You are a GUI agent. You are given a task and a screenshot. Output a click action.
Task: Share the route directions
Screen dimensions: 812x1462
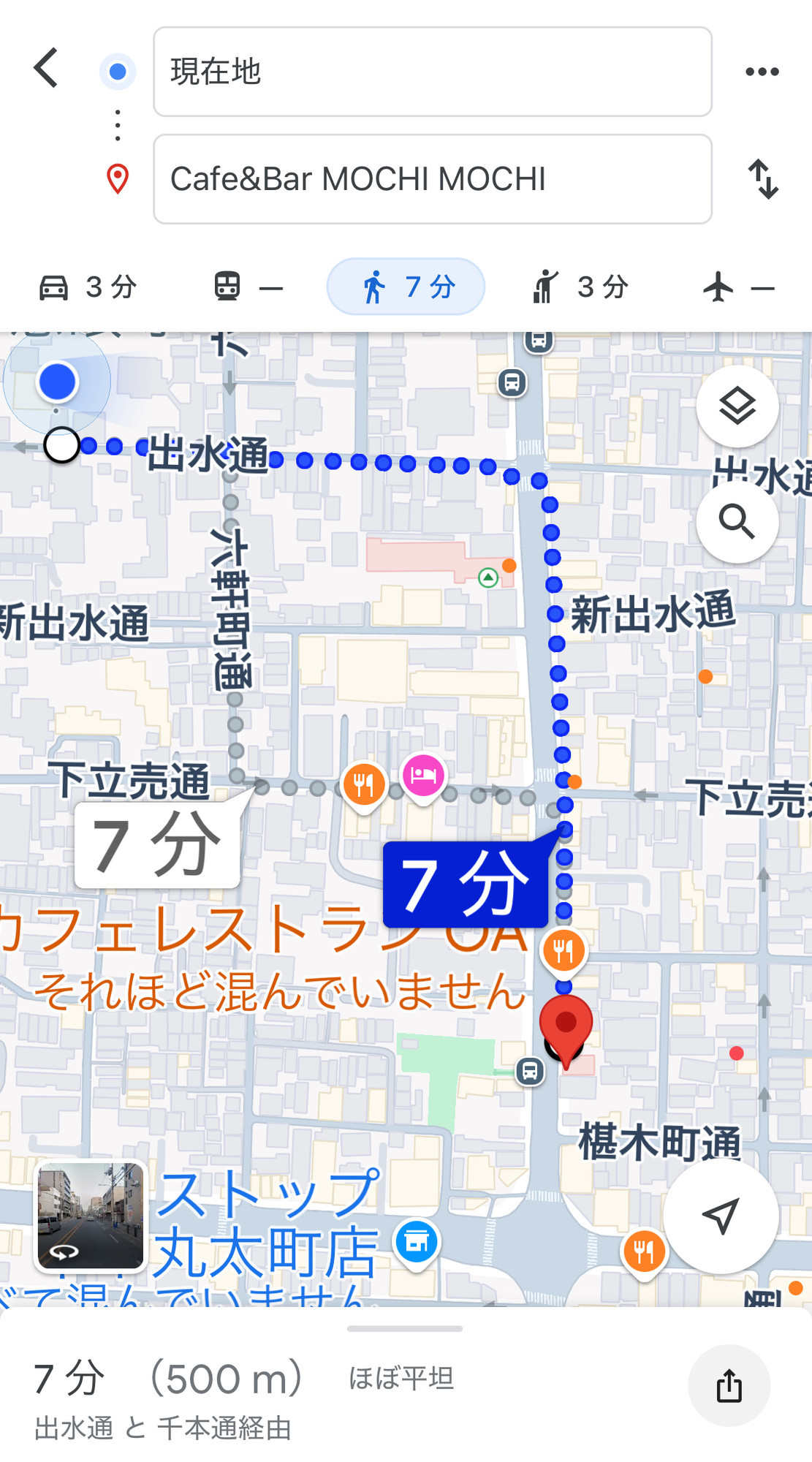click(729, 1386)
